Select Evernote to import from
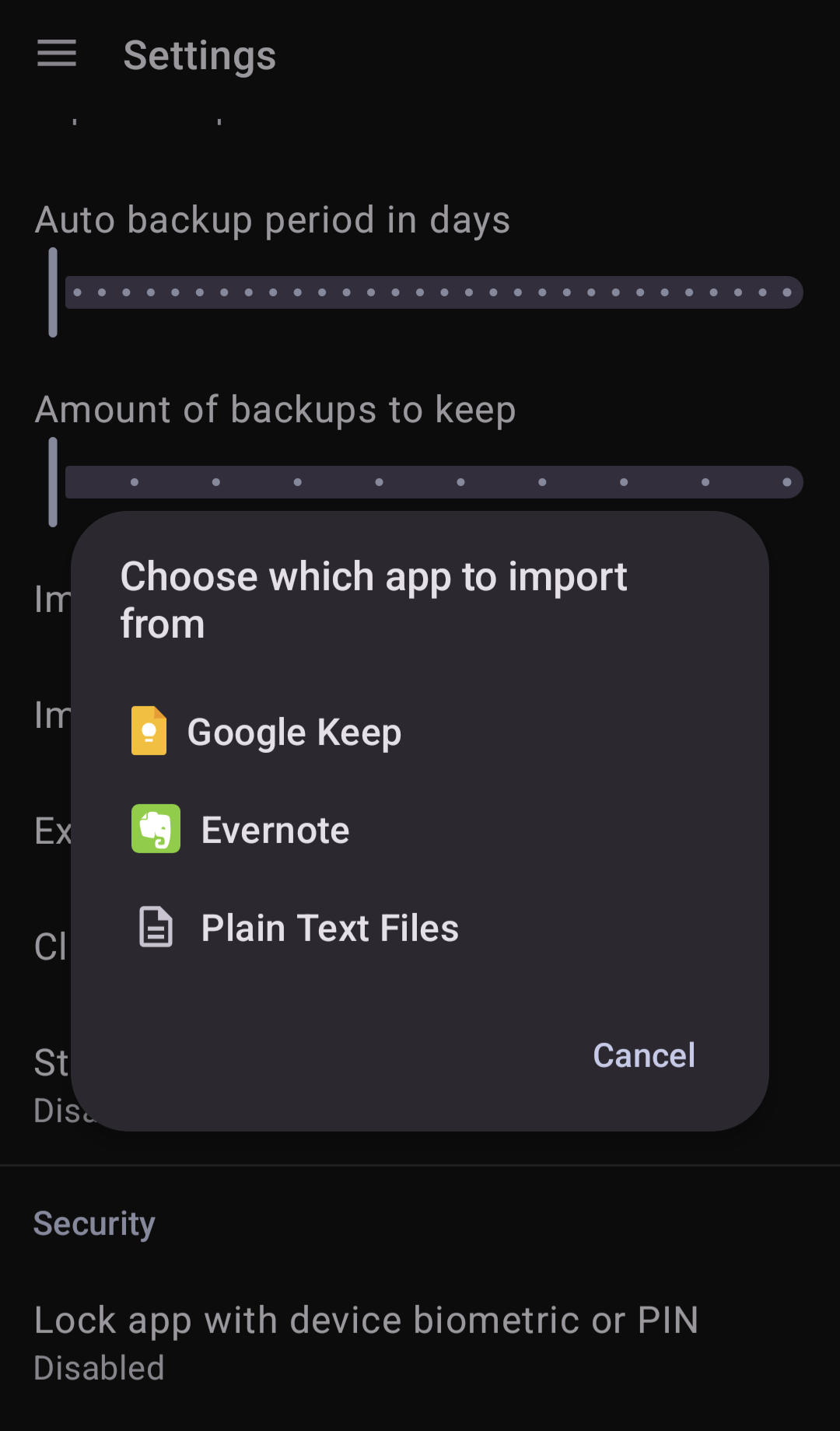 (420, 830)
